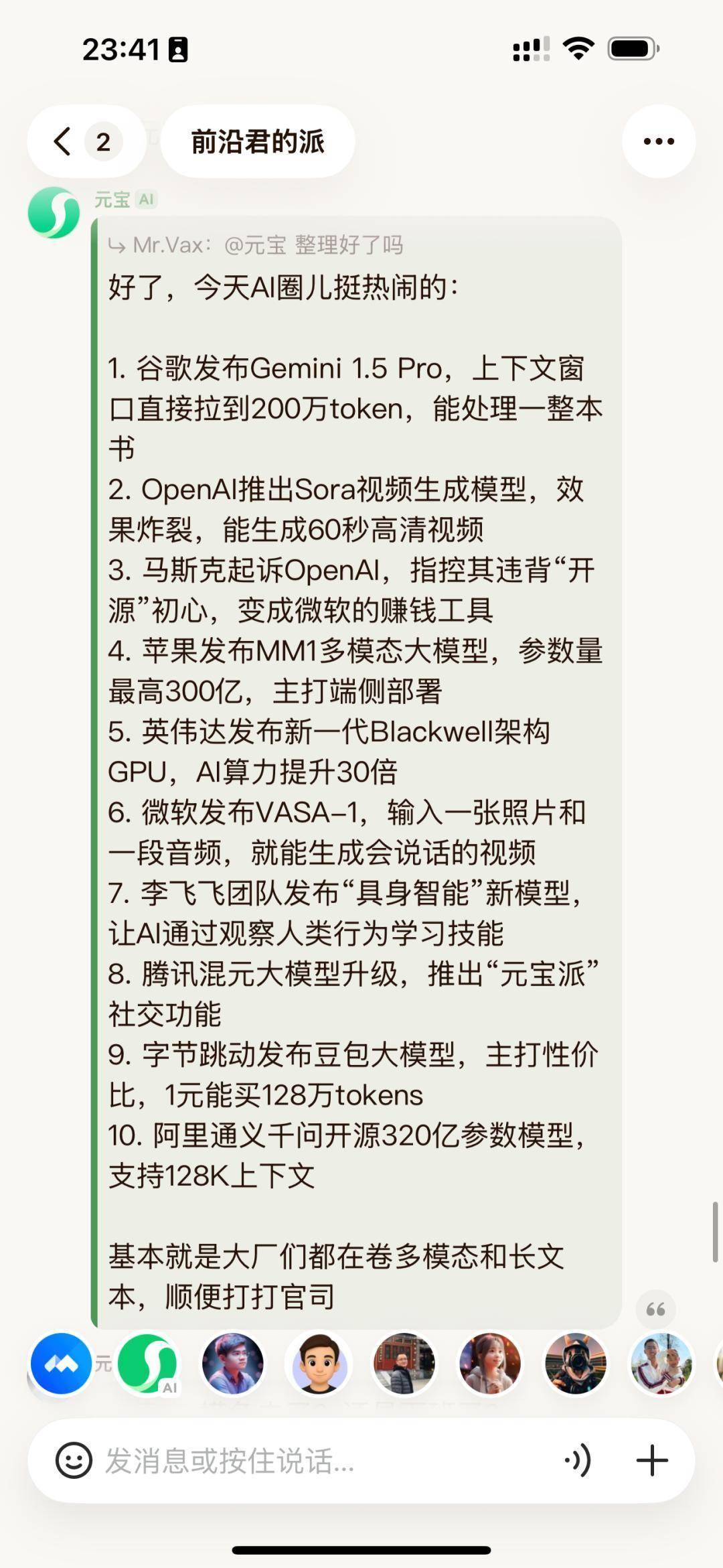Select the green 元宝 AI avatar in member row

[148, 1364]
